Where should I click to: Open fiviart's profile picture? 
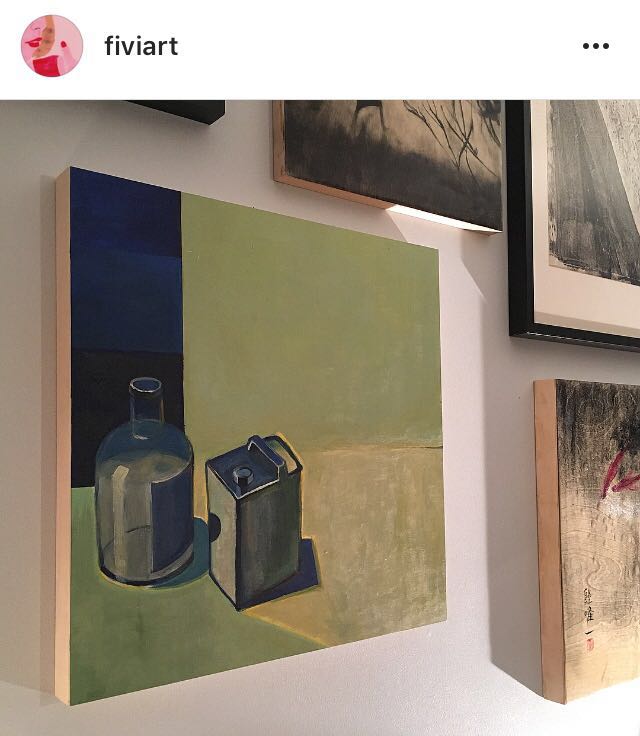click(52, 46)
